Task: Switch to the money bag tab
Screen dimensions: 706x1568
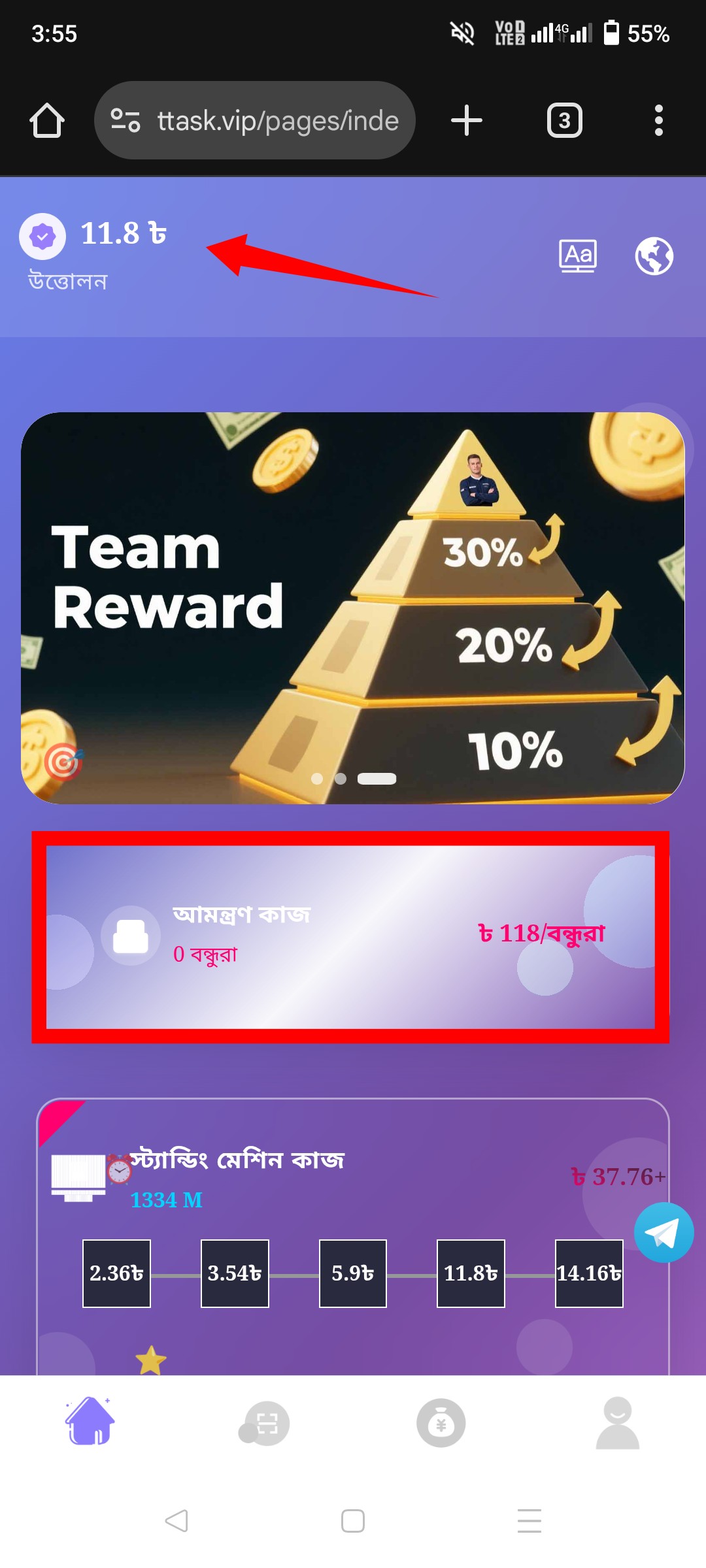Action: click(441, 1423)
